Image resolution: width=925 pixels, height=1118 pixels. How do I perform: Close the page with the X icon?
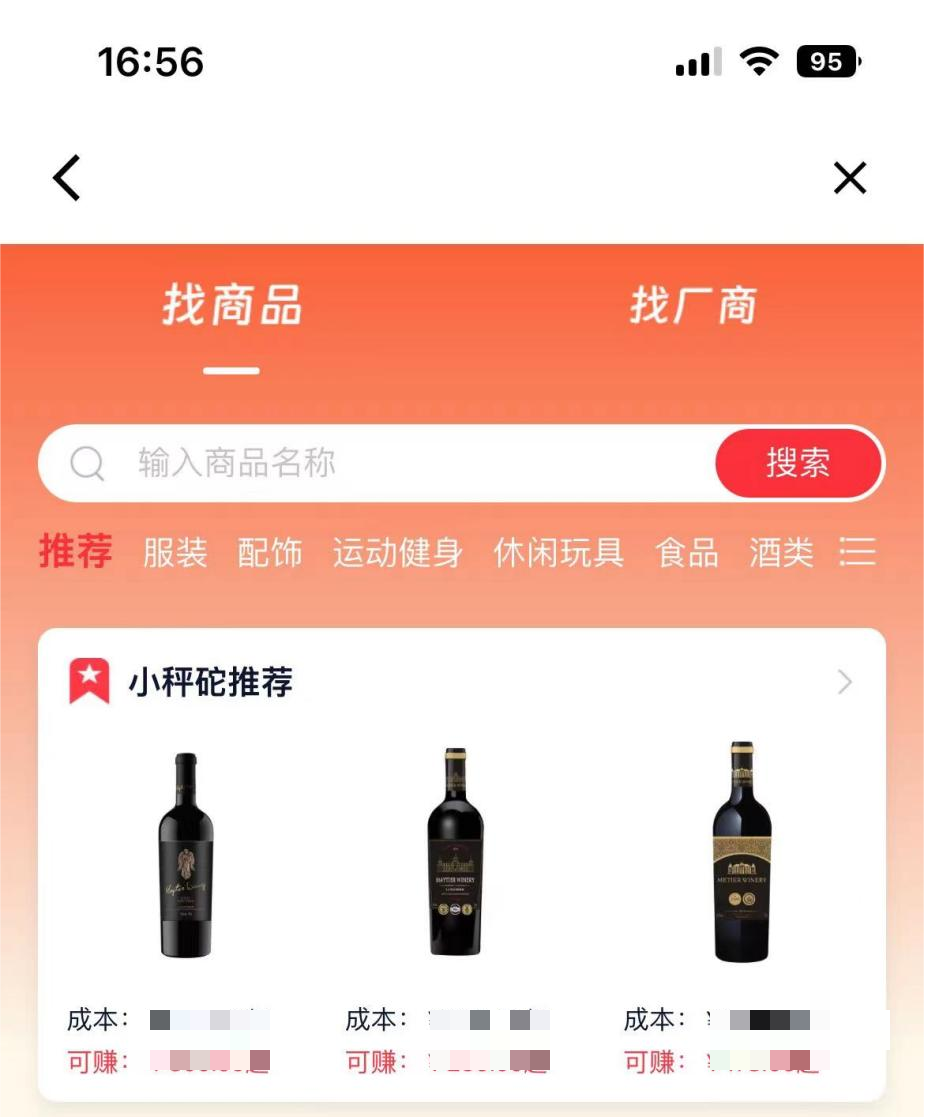[849, 178]
